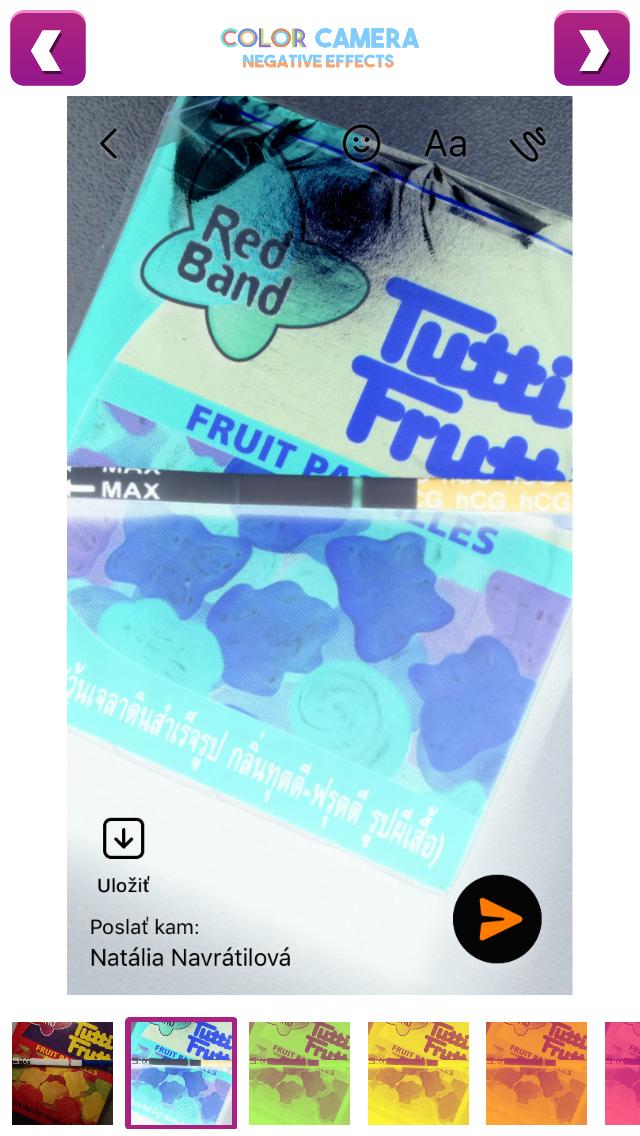
Task: Add text with the Aa tool
Action: pos(445,145)
